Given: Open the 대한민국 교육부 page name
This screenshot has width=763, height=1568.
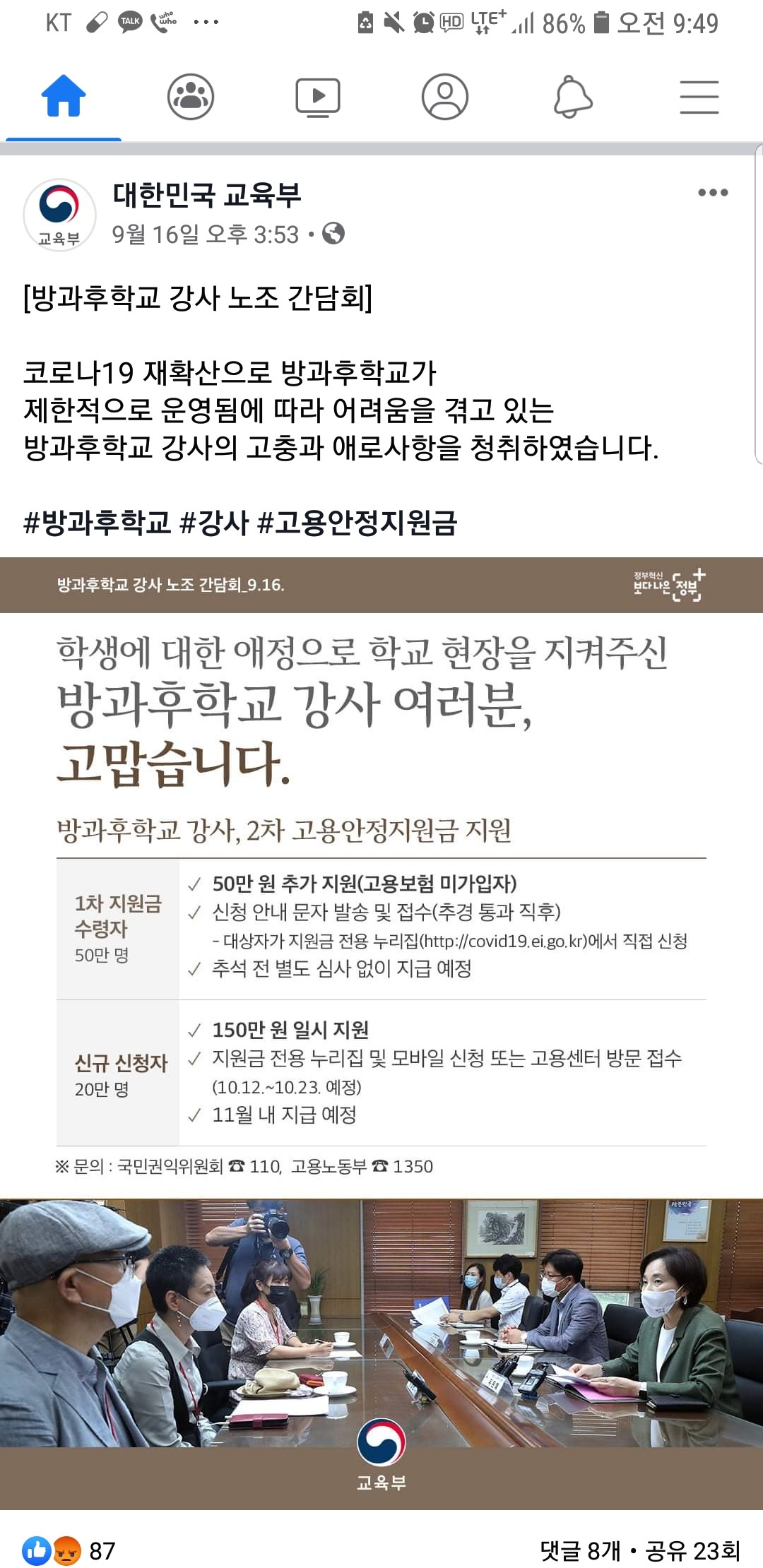Looking at the screenshot, I should point(207,195).
